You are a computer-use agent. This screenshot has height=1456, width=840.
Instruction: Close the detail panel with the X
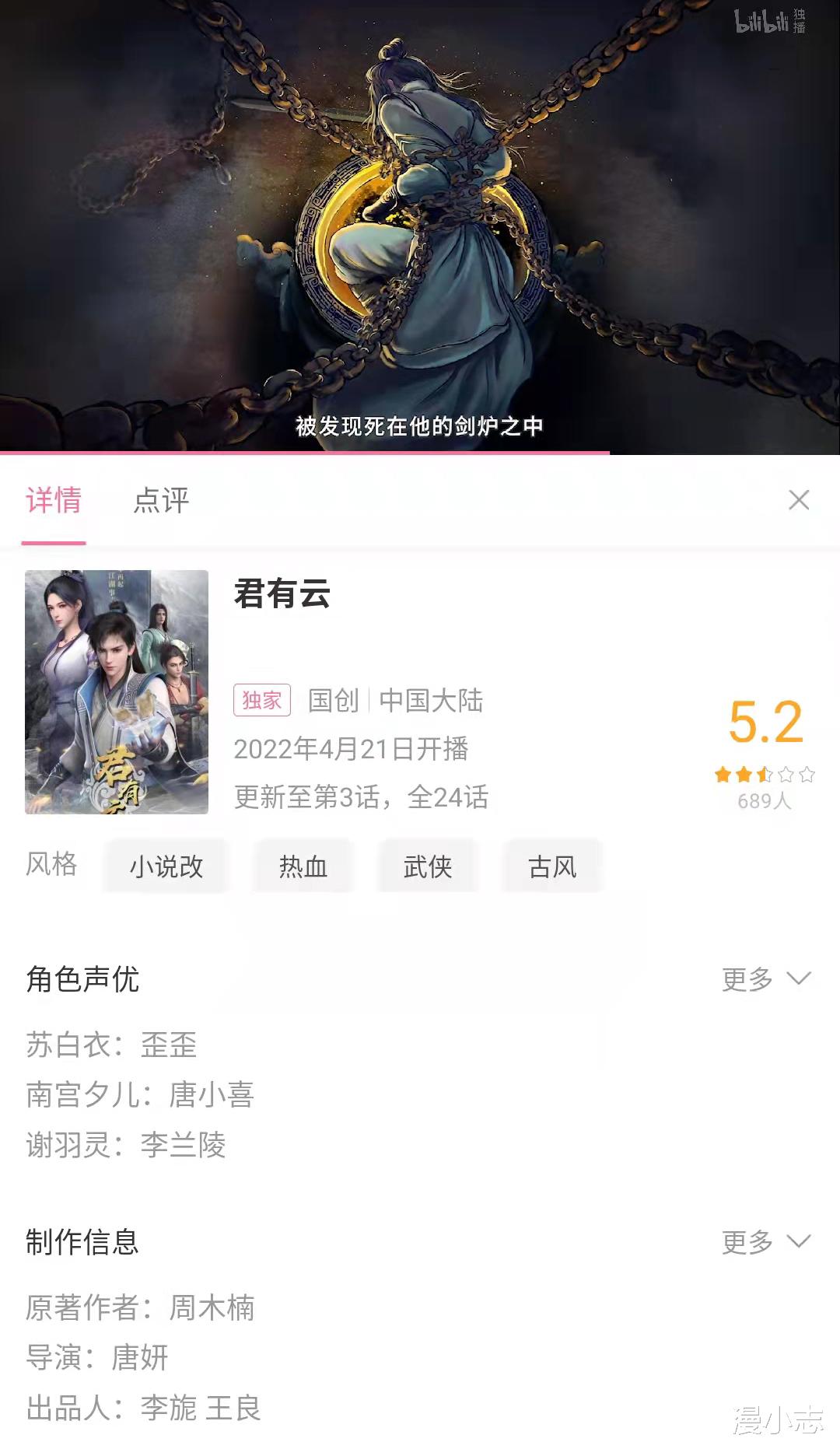coord(800,501)
